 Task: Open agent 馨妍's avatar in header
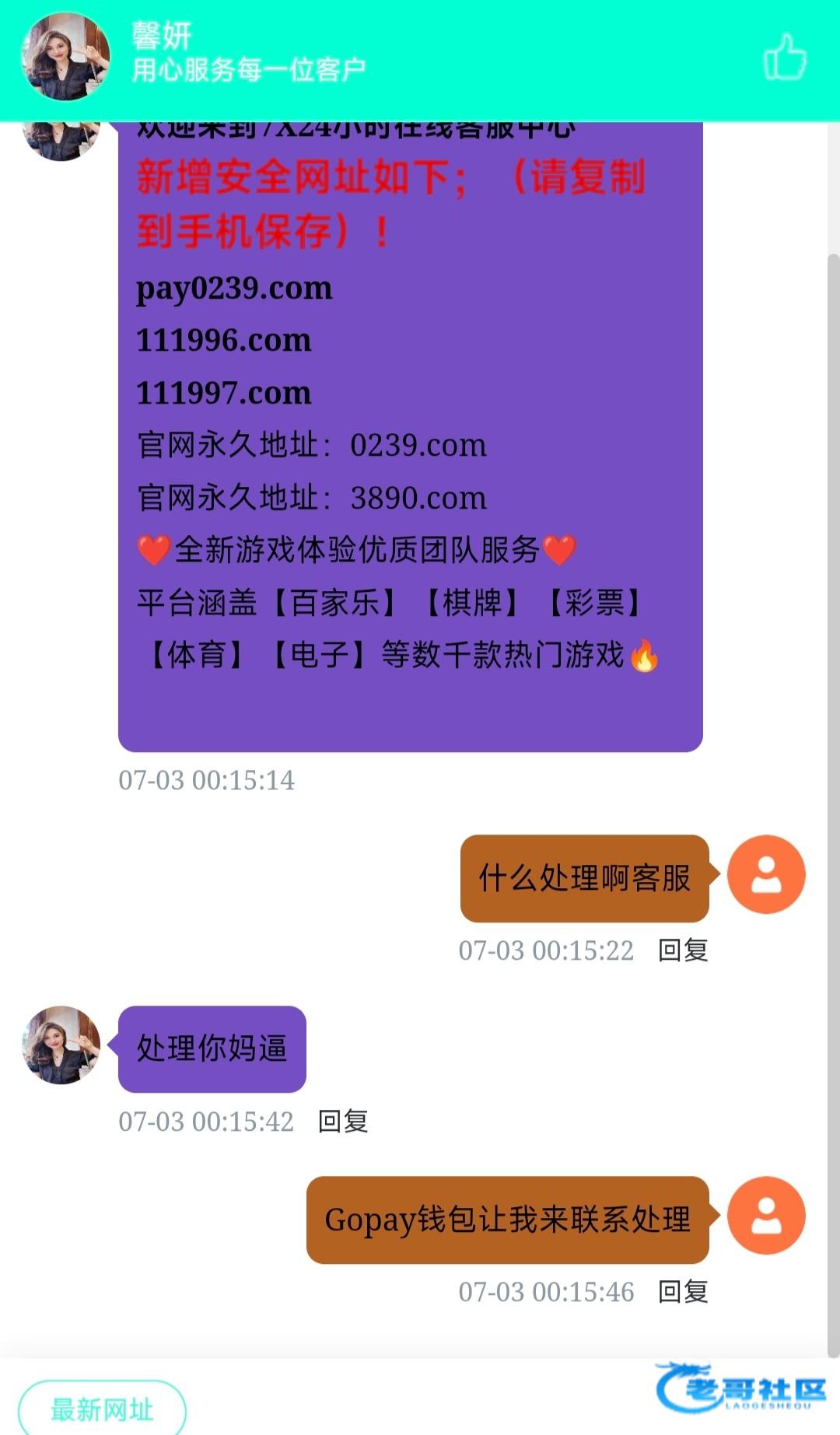[65, 58]
